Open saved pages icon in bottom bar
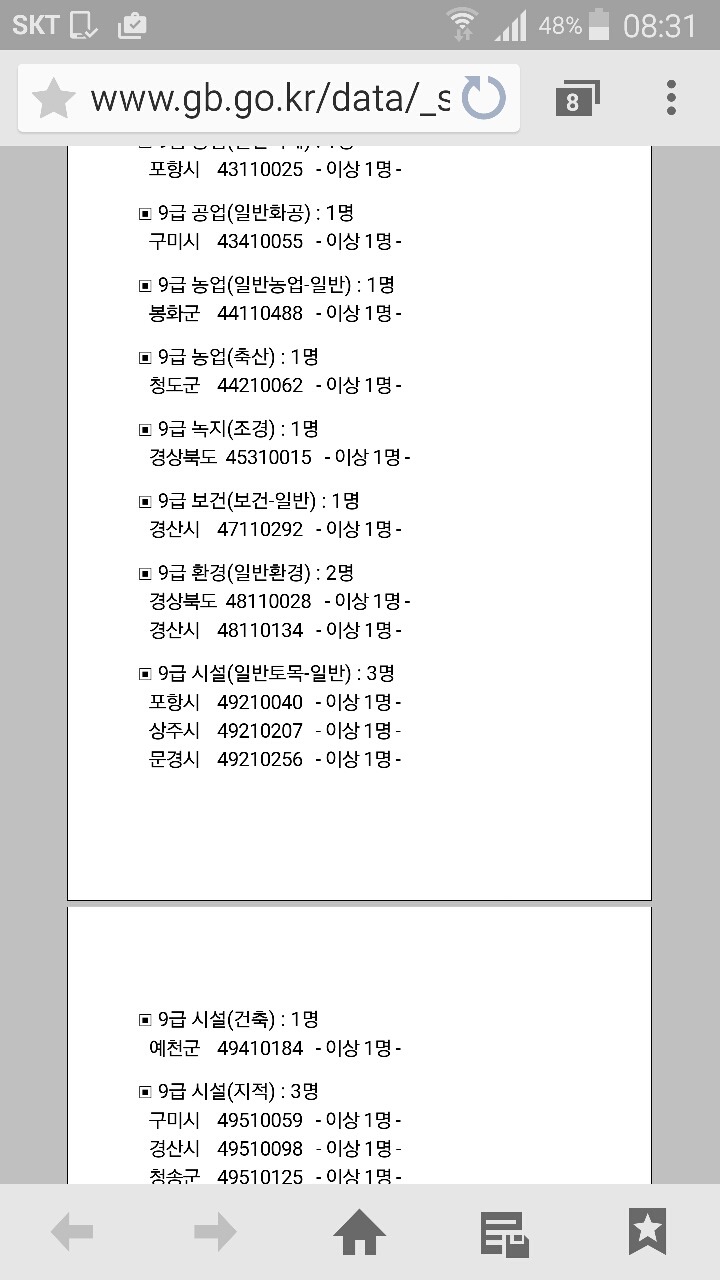The image size is (720, 1280). pos(504,1234)
